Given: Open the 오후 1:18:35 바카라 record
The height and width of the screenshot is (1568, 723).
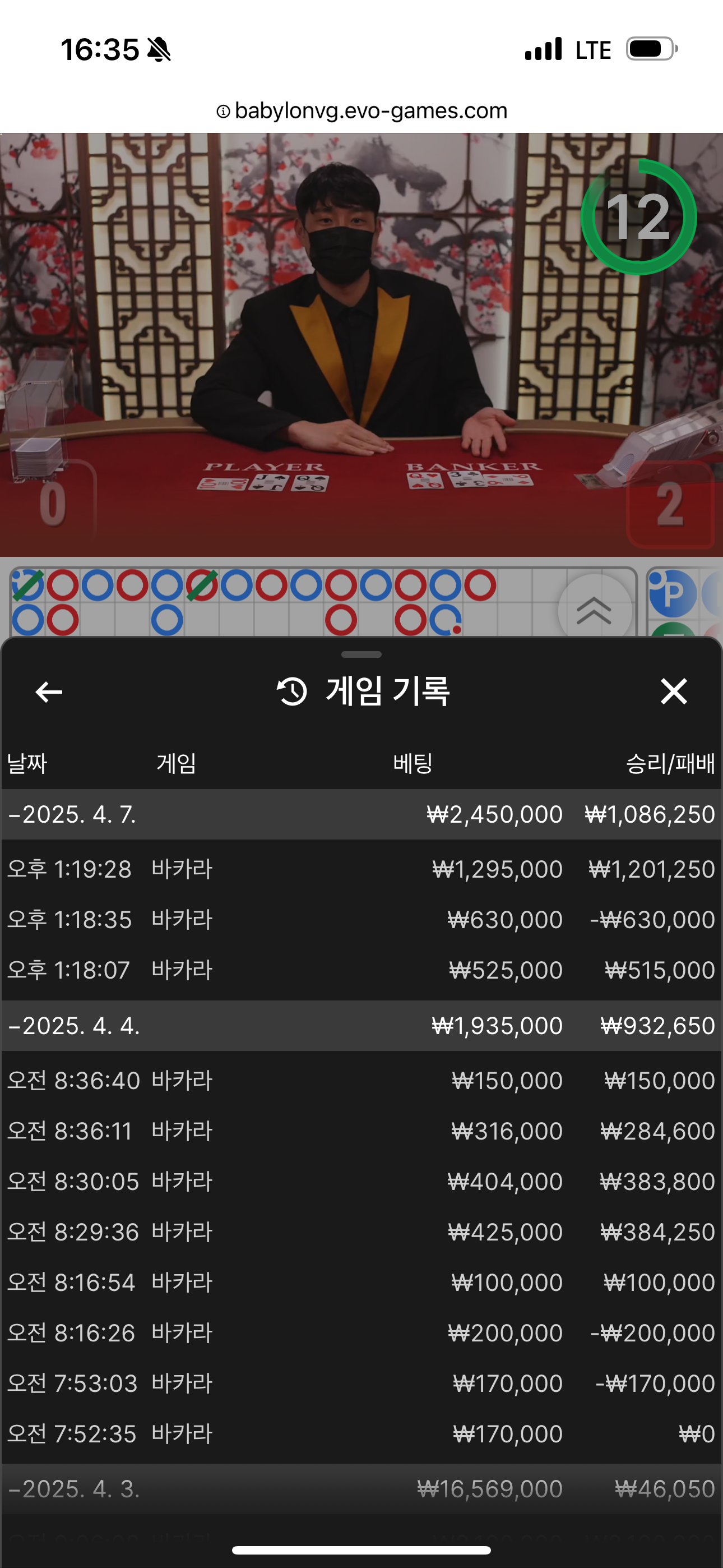Looking at the screenshot, I should click(361, 920).
